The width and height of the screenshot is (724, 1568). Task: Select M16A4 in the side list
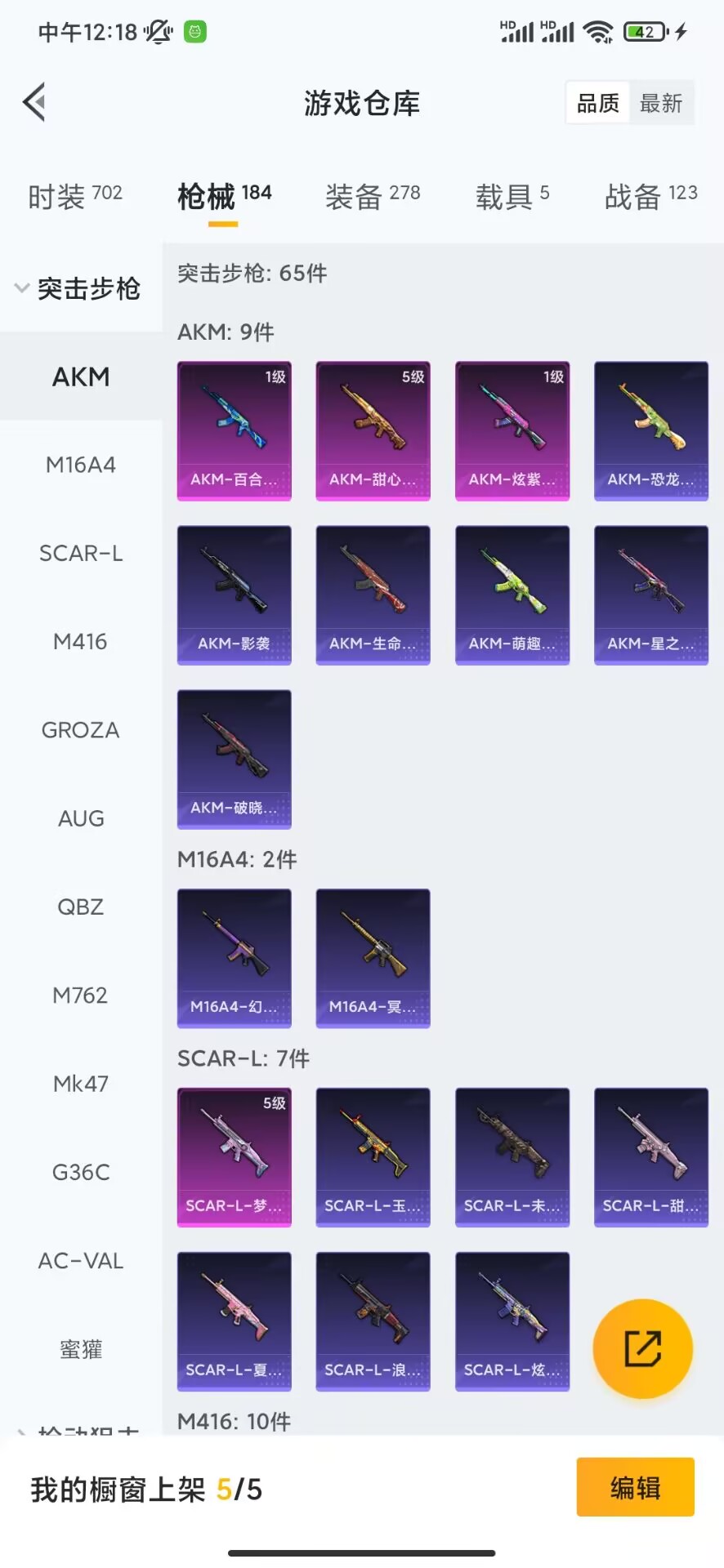pyautogui.click(x=81, y=465)
